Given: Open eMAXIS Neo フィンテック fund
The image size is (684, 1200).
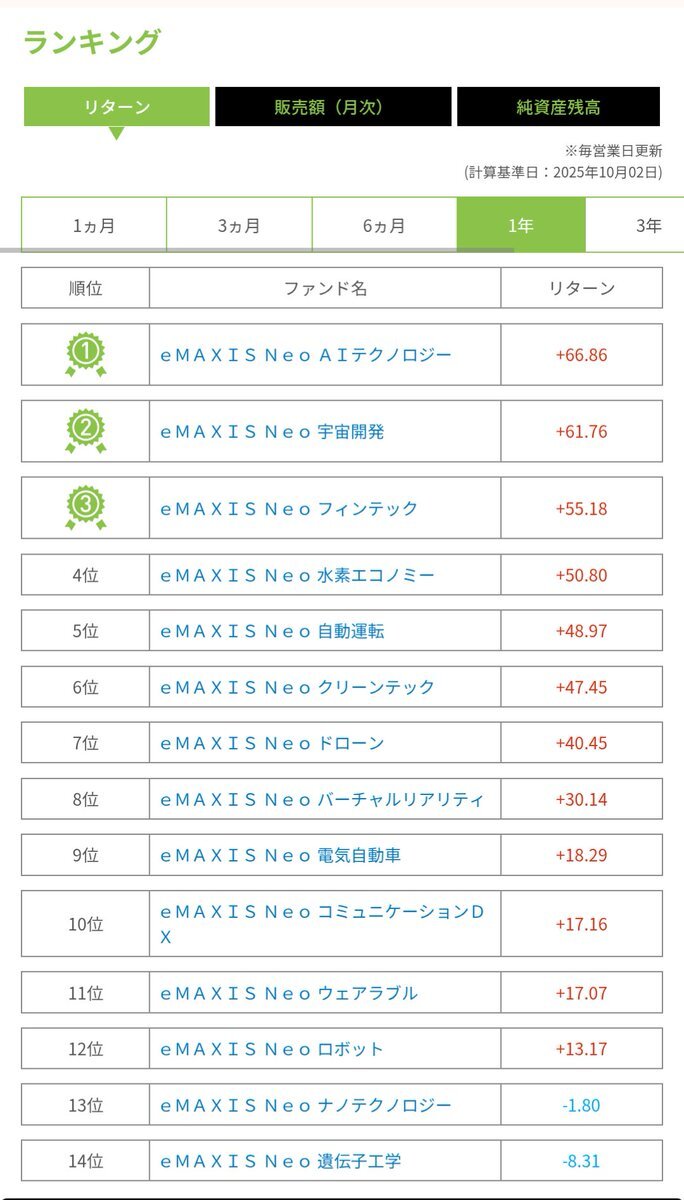Looking at the screenshot, I should click(289, 509).
